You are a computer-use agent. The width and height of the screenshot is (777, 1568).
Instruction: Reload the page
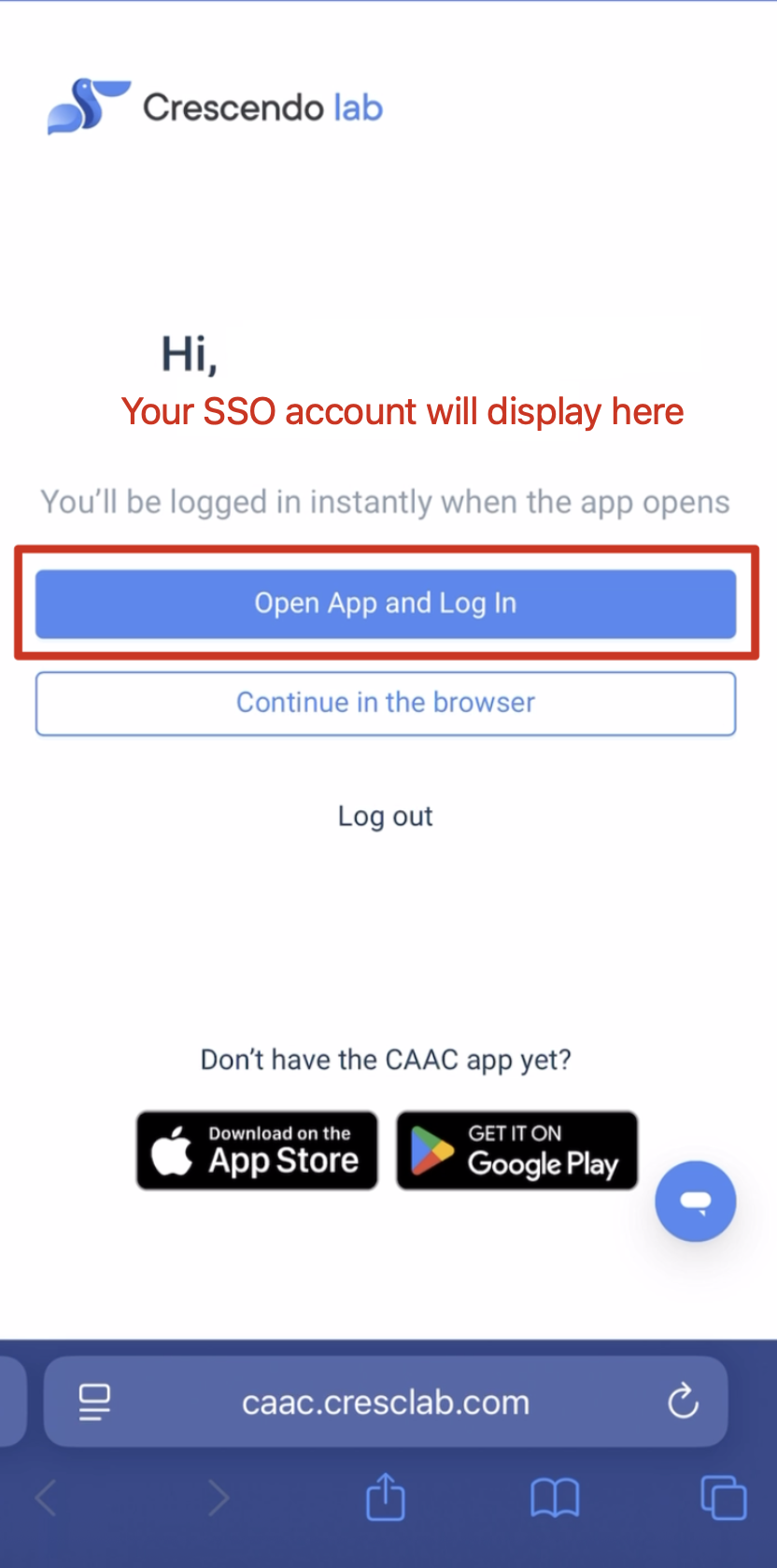pyautogui.click(x=683, y=1402)
